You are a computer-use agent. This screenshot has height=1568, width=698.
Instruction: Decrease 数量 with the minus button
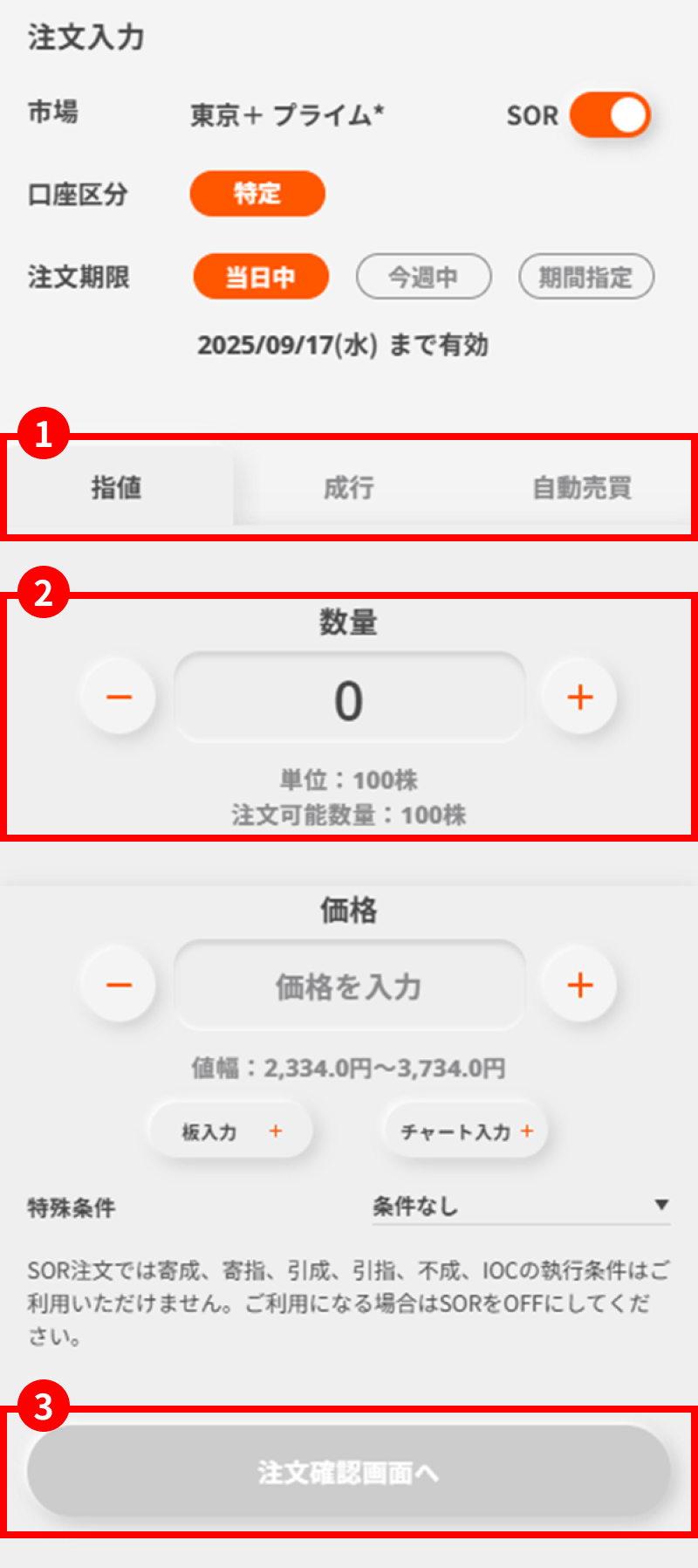pos(119,697)
